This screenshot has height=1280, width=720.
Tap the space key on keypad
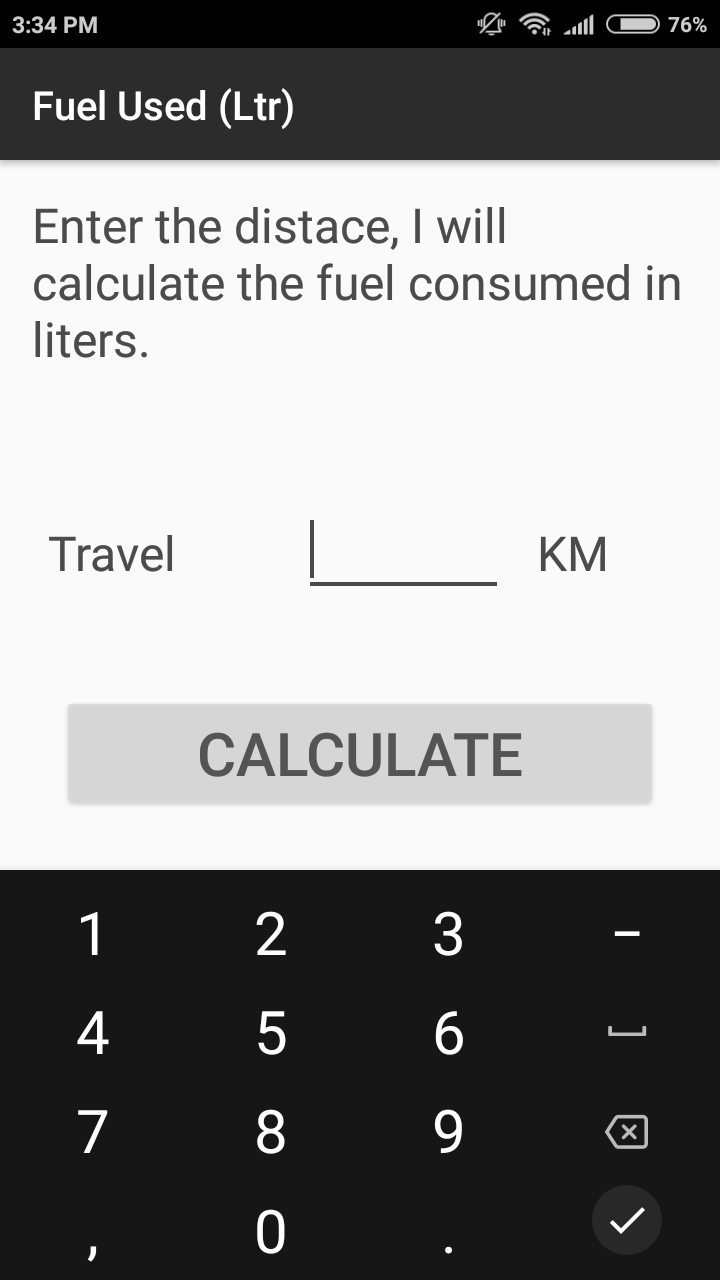point(627,1033)
